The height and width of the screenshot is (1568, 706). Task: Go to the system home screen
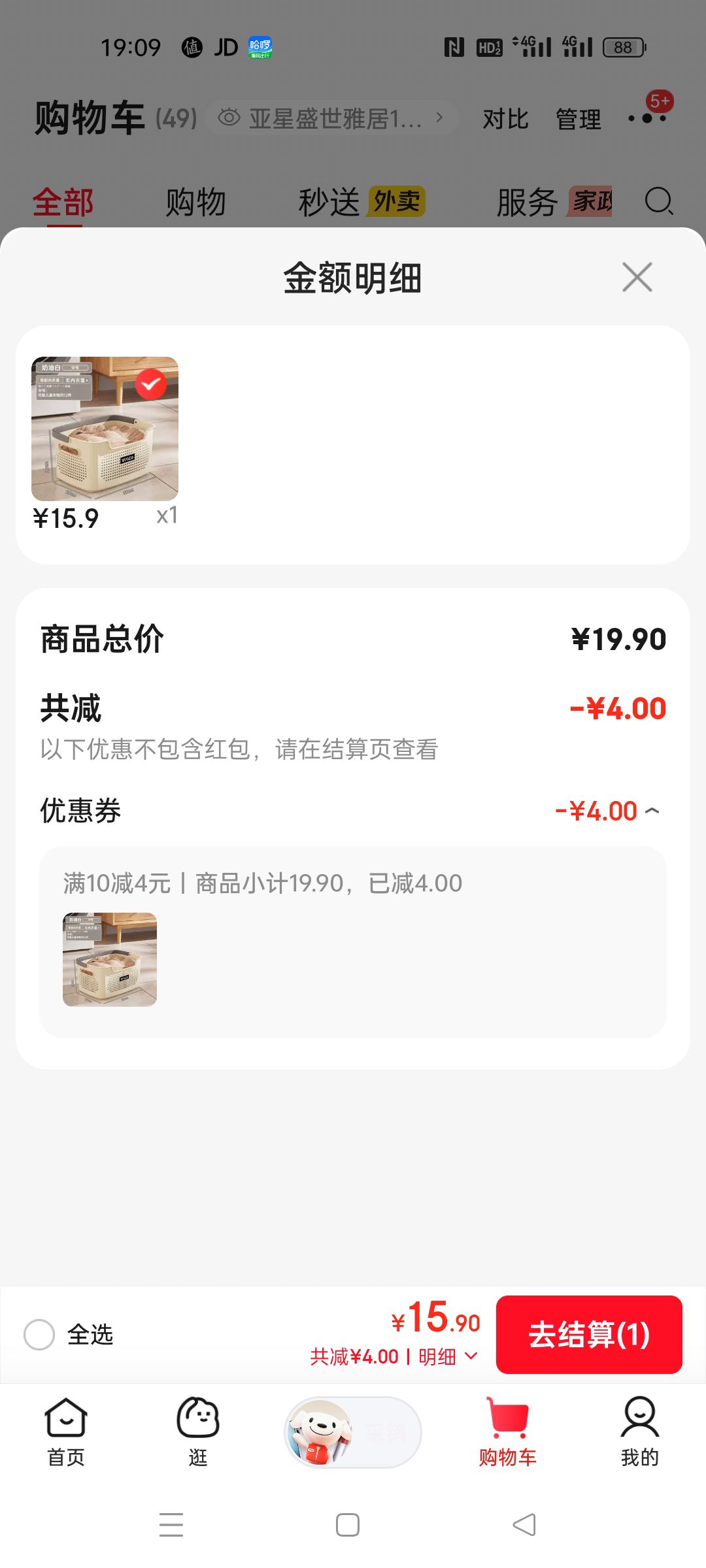coord(348,1524)
